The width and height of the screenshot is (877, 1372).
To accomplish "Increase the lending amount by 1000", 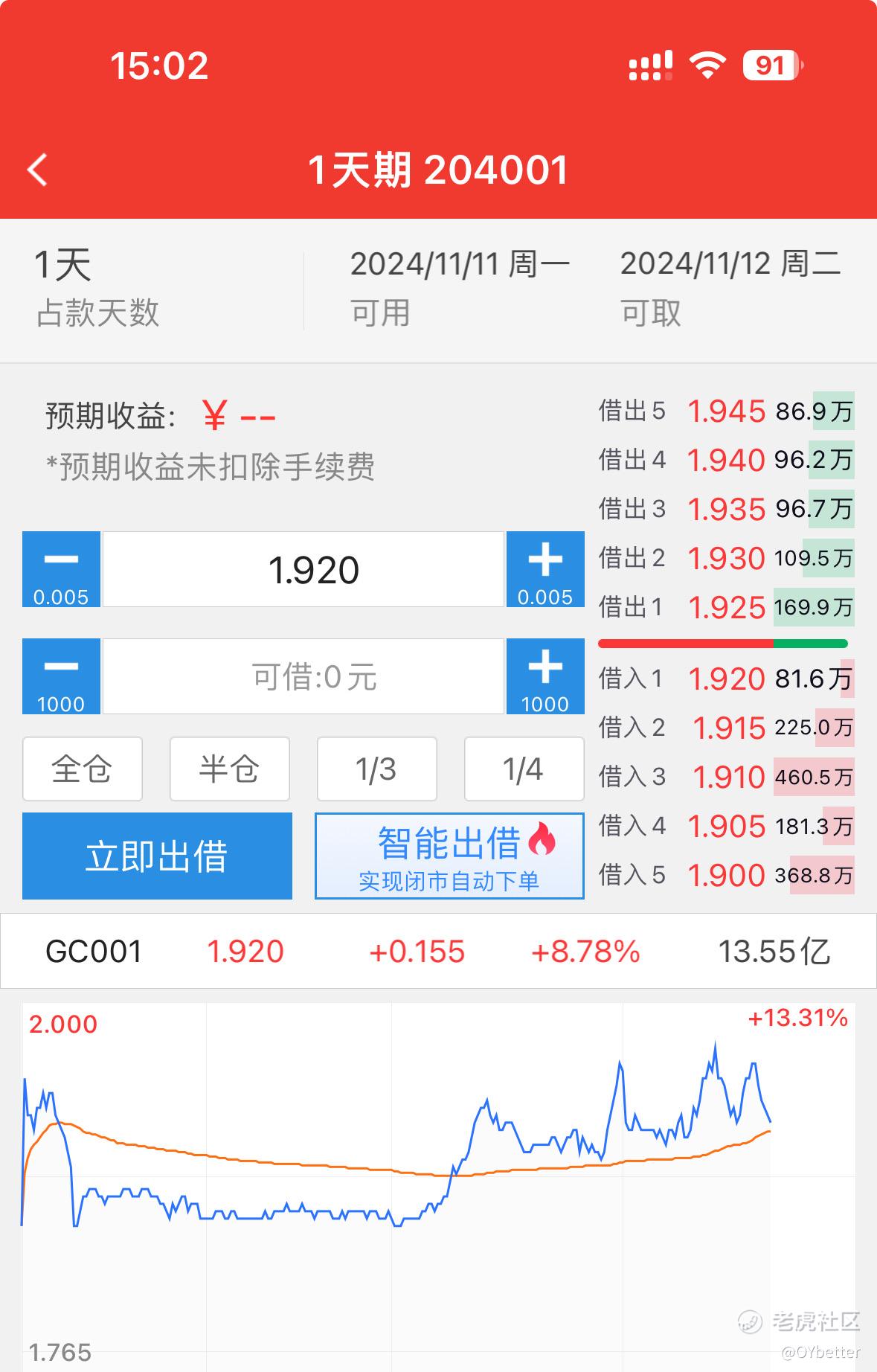I will 544,676.
